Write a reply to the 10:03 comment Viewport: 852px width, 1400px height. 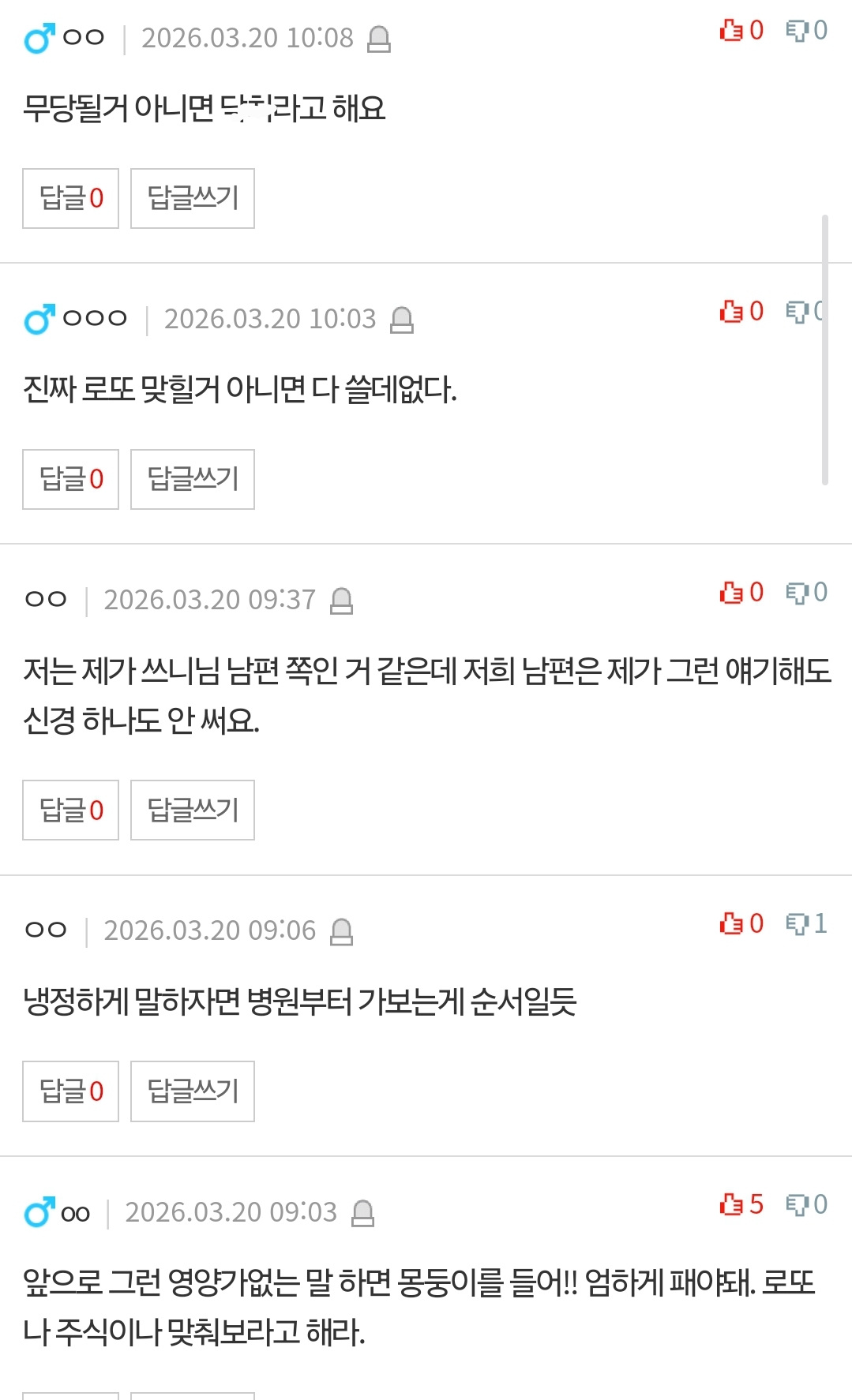point(193,479)
